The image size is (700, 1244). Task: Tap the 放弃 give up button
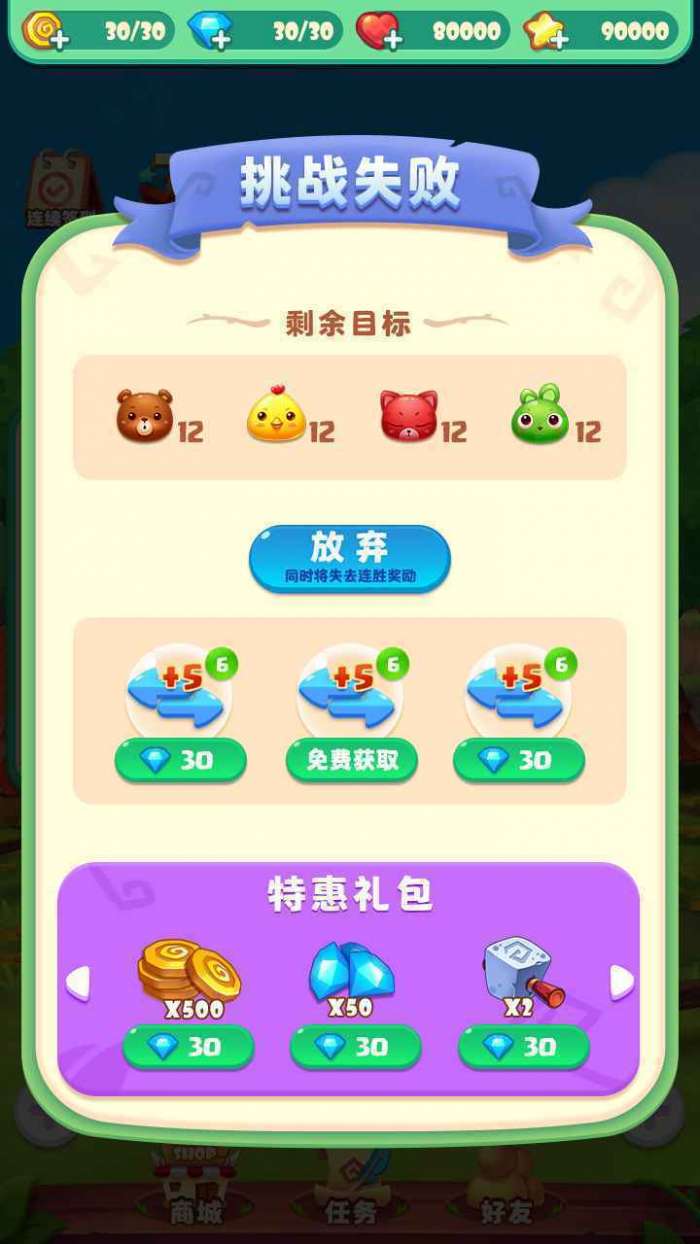349,558
